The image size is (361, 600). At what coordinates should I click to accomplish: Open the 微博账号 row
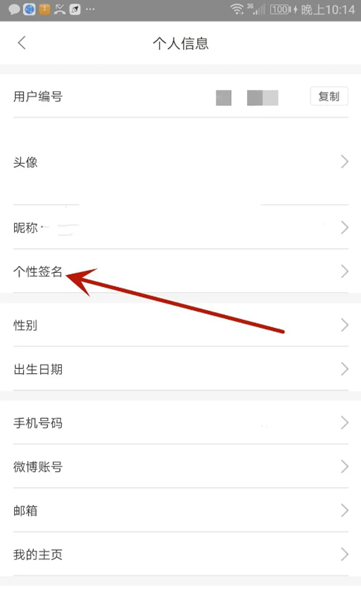pyautogui.click(x=181, y=466)
